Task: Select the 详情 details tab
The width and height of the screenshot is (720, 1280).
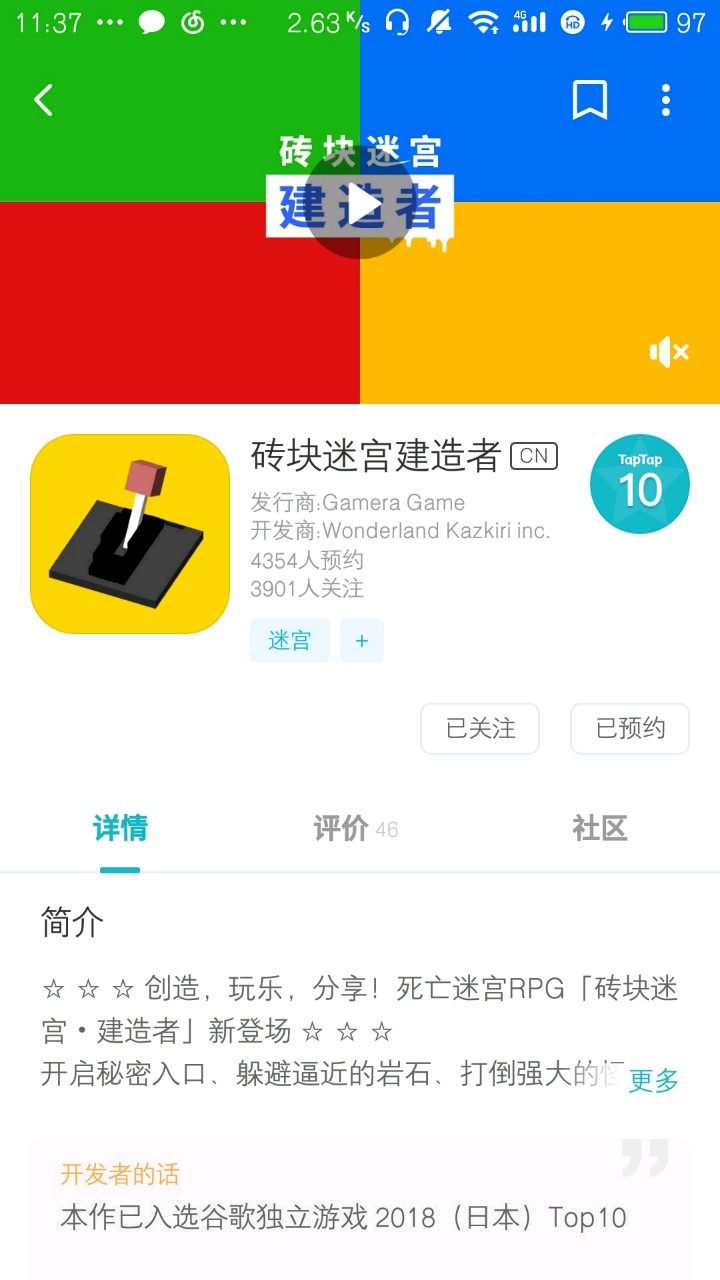Action: (120, 829)
